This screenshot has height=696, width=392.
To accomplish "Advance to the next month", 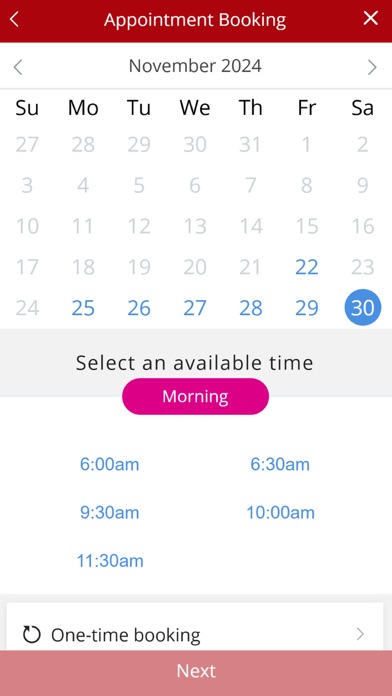I will tap(372, 67).
